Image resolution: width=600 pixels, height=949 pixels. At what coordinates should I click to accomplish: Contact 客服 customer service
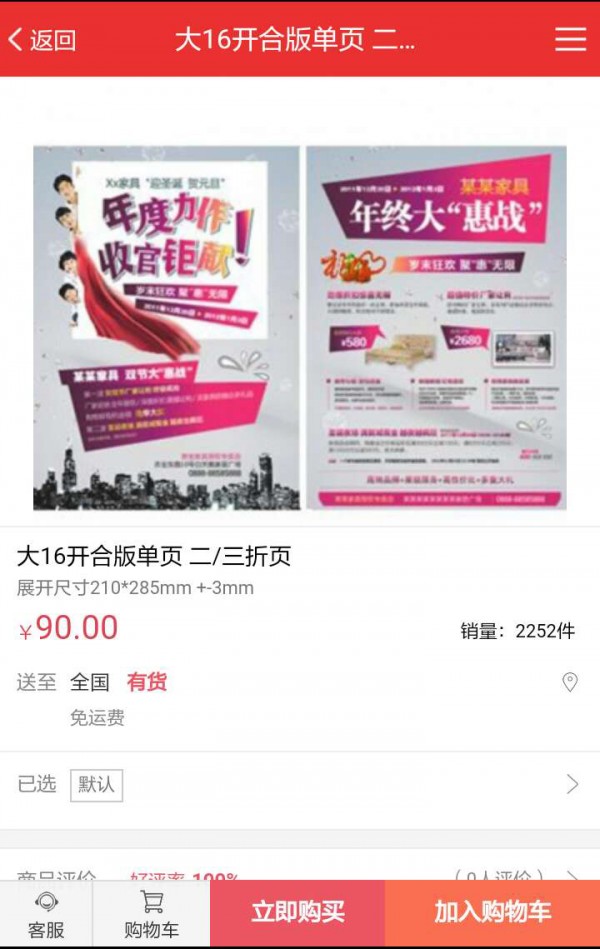pyautogui.click(x=46, y=914)
